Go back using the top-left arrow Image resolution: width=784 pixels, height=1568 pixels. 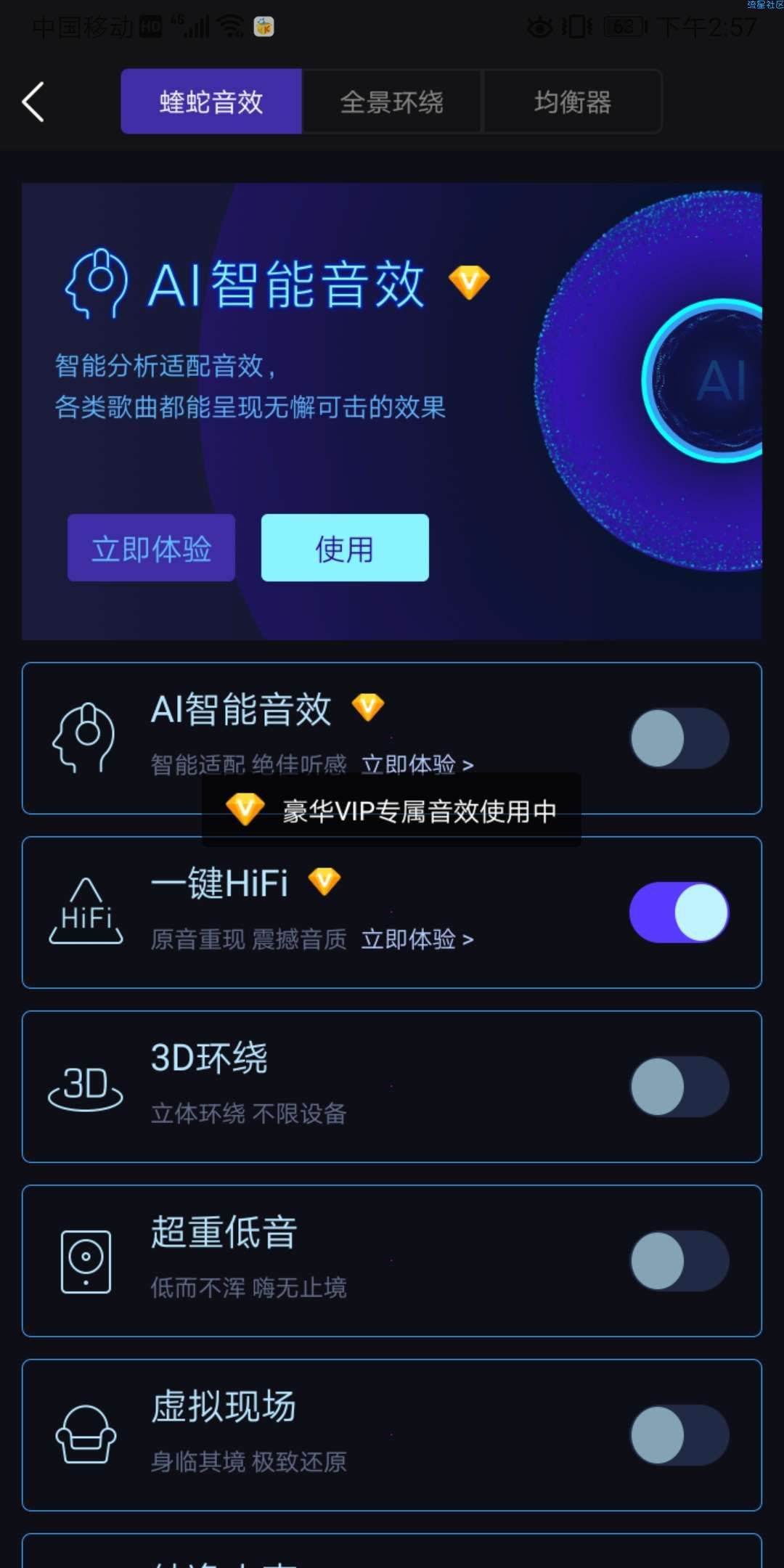click(33, 102)
